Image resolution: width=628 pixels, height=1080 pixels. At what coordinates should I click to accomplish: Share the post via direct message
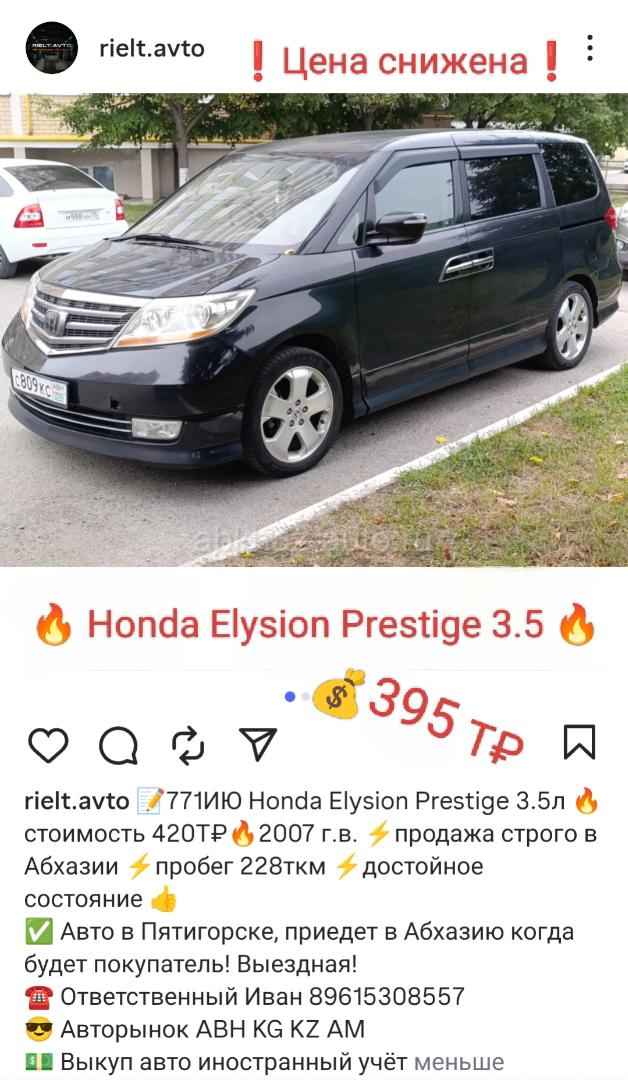point(258,743)
